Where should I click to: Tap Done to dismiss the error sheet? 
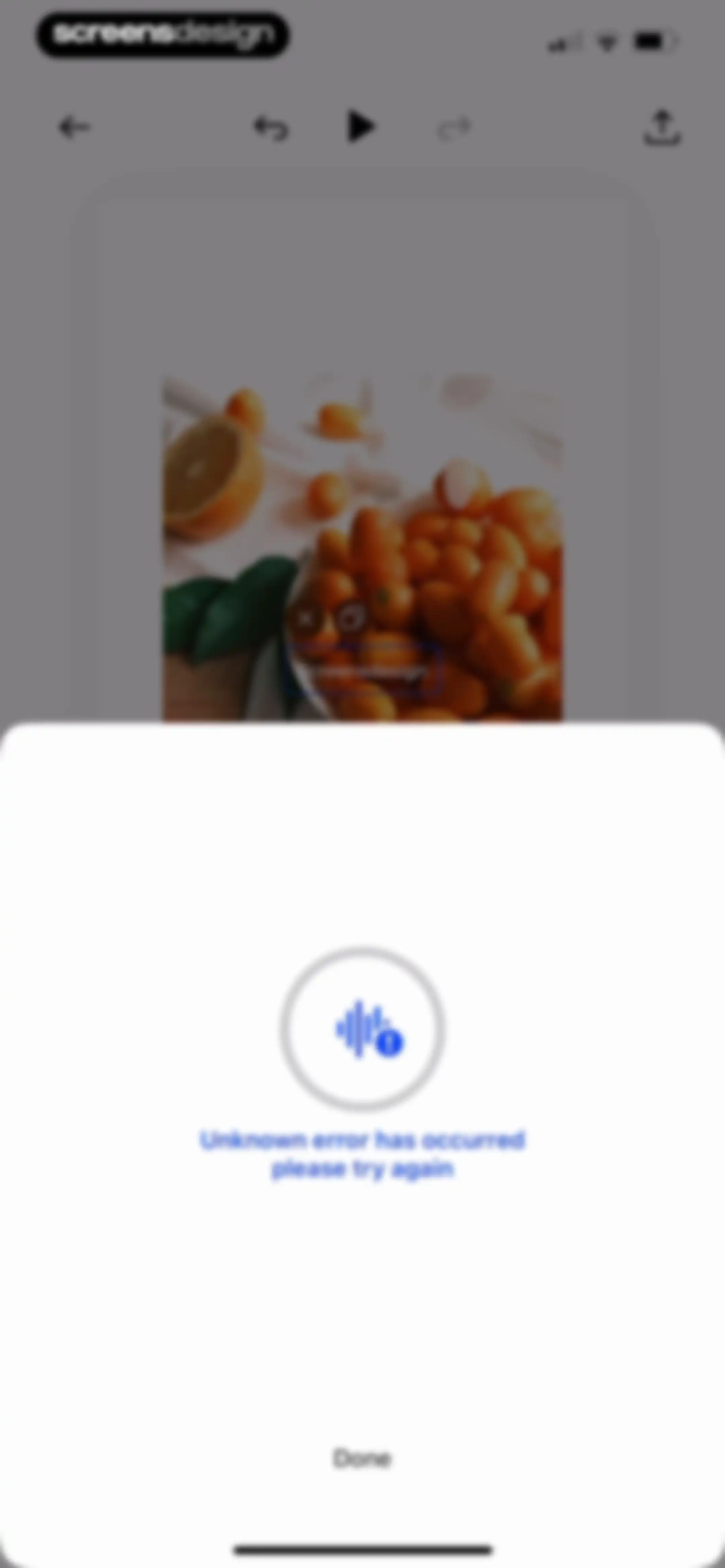[362, 1459]
